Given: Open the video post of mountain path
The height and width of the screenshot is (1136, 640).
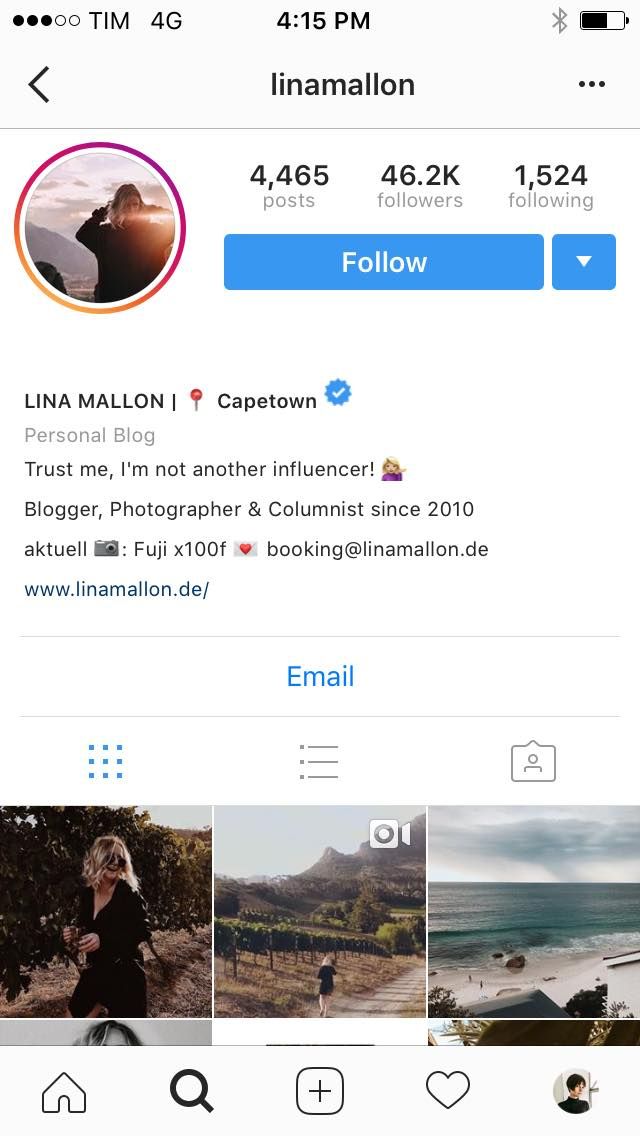Looking at the screenshot, I should [x=320, y=911].
